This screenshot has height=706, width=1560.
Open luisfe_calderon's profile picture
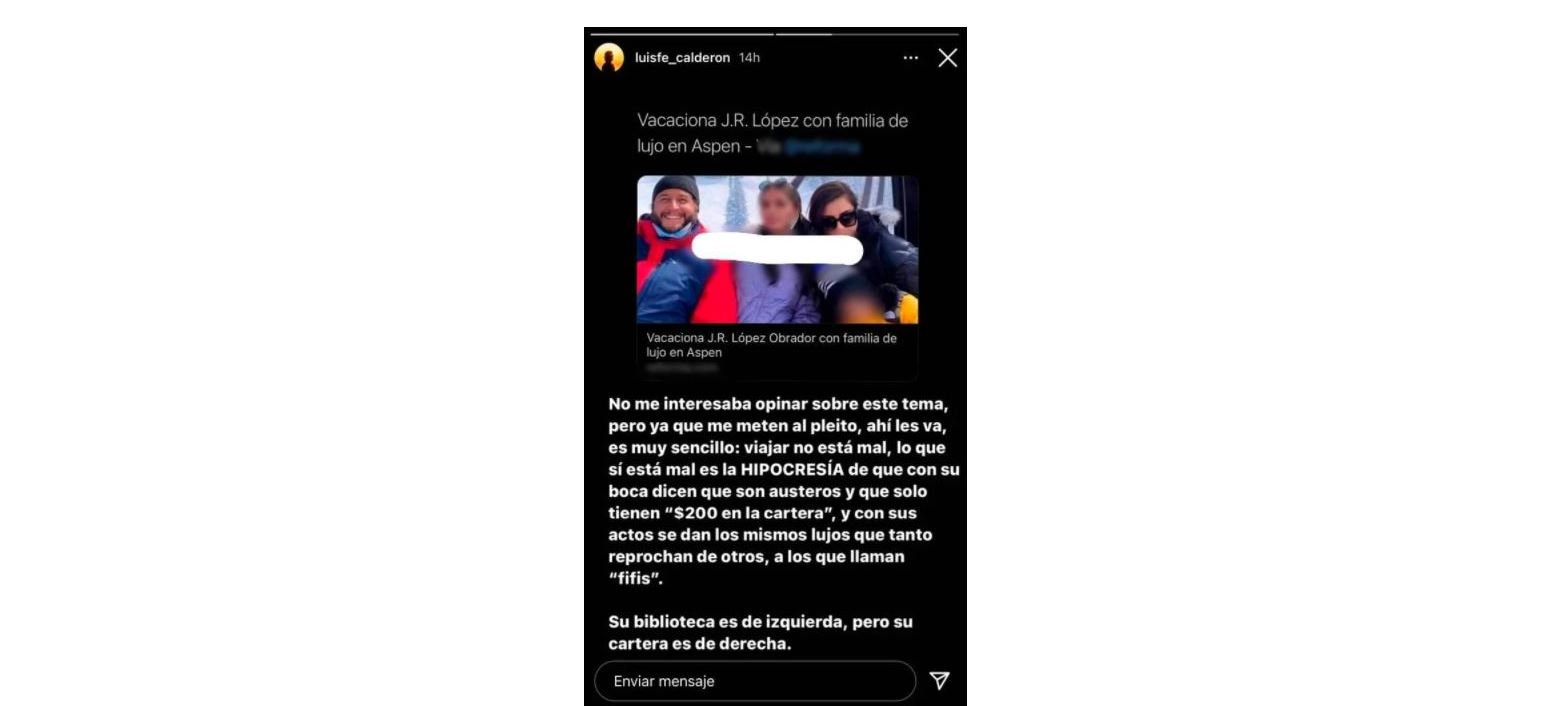click(609, 58)
